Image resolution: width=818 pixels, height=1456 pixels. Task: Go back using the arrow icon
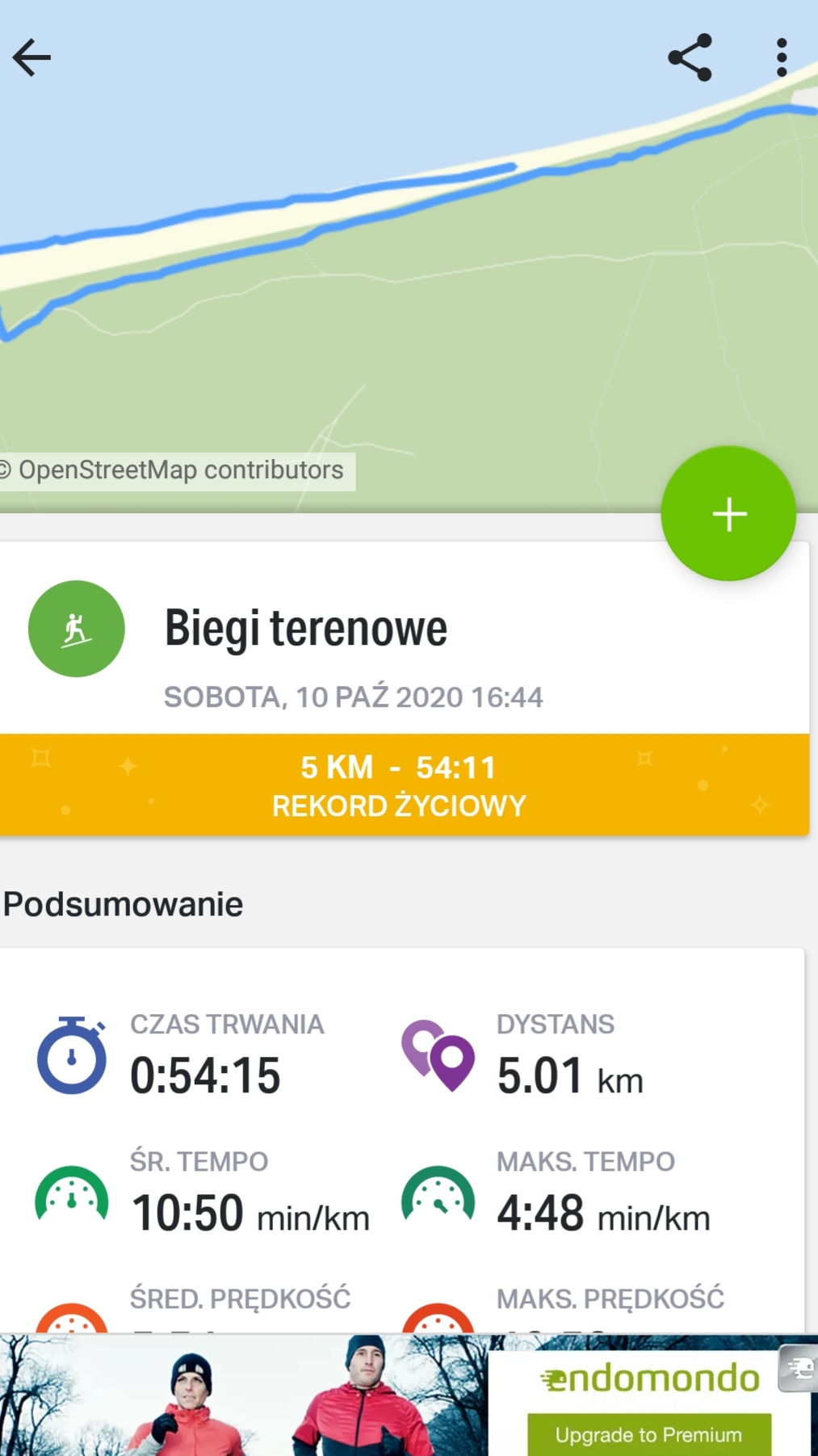tap(32, 58)
